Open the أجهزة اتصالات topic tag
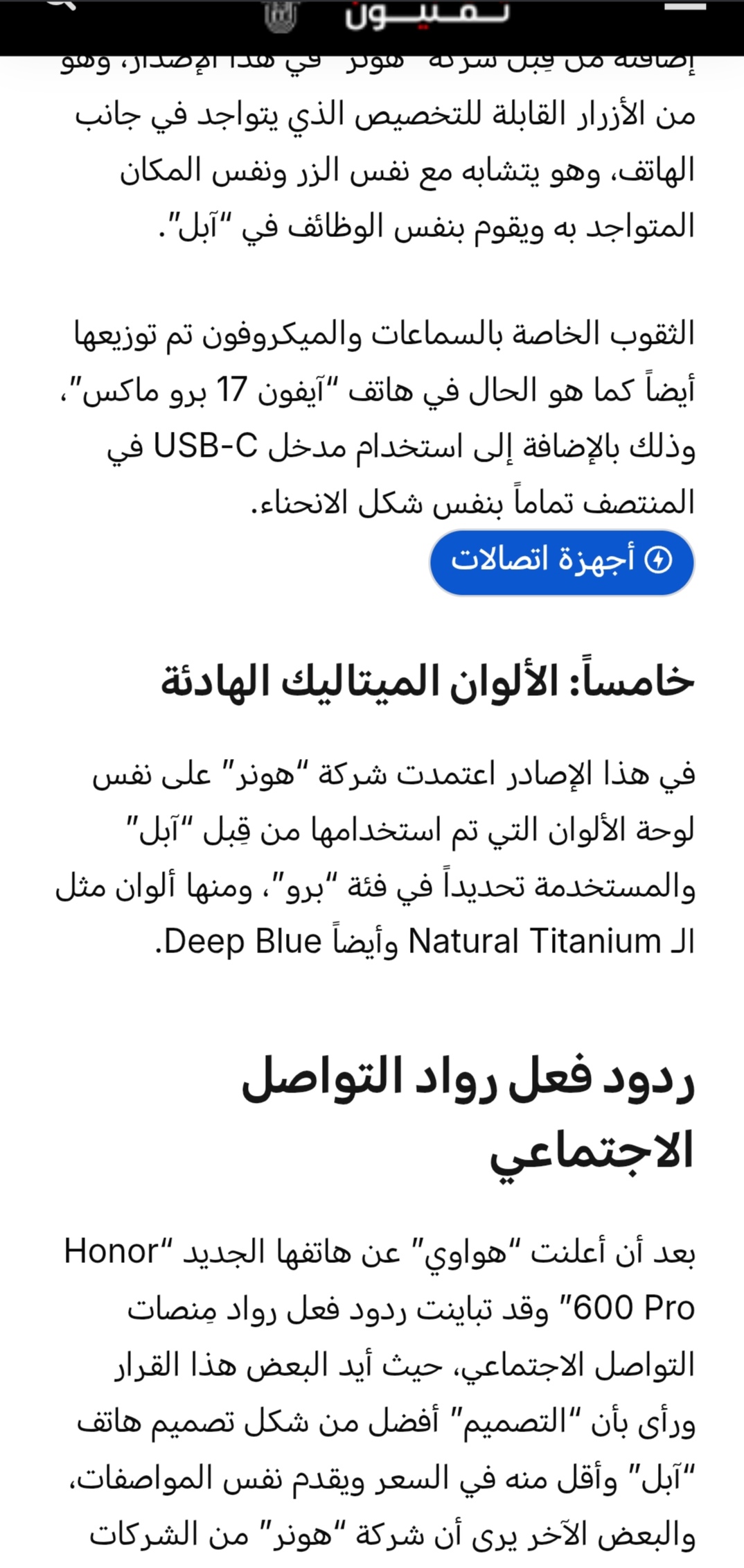This screenshot has width=744, height=1568. pyautogui.click(x=562, y=561)
